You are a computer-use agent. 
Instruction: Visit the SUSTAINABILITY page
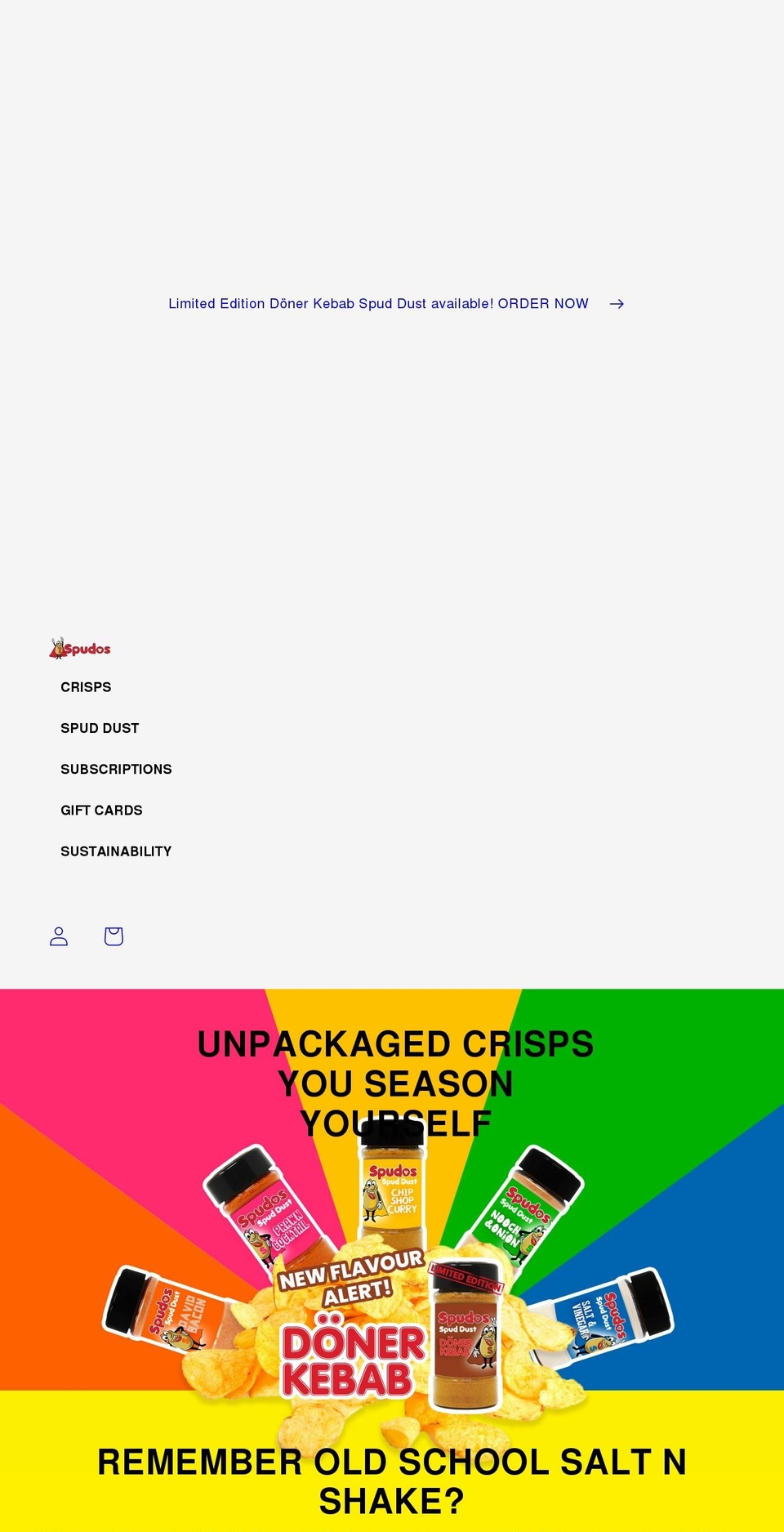(116, 851)
